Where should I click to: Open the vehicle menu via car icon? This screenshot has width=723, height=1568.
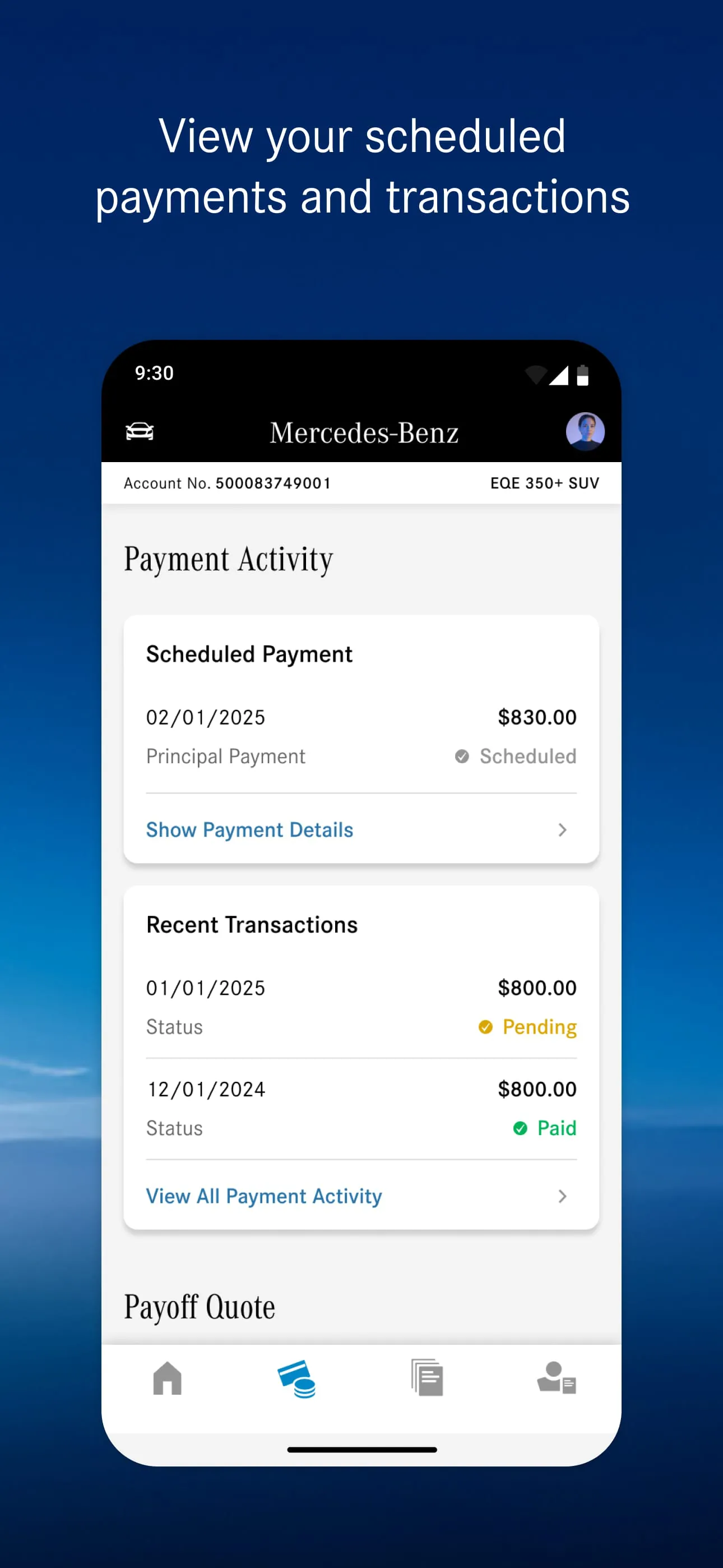(x=139, y=432)
